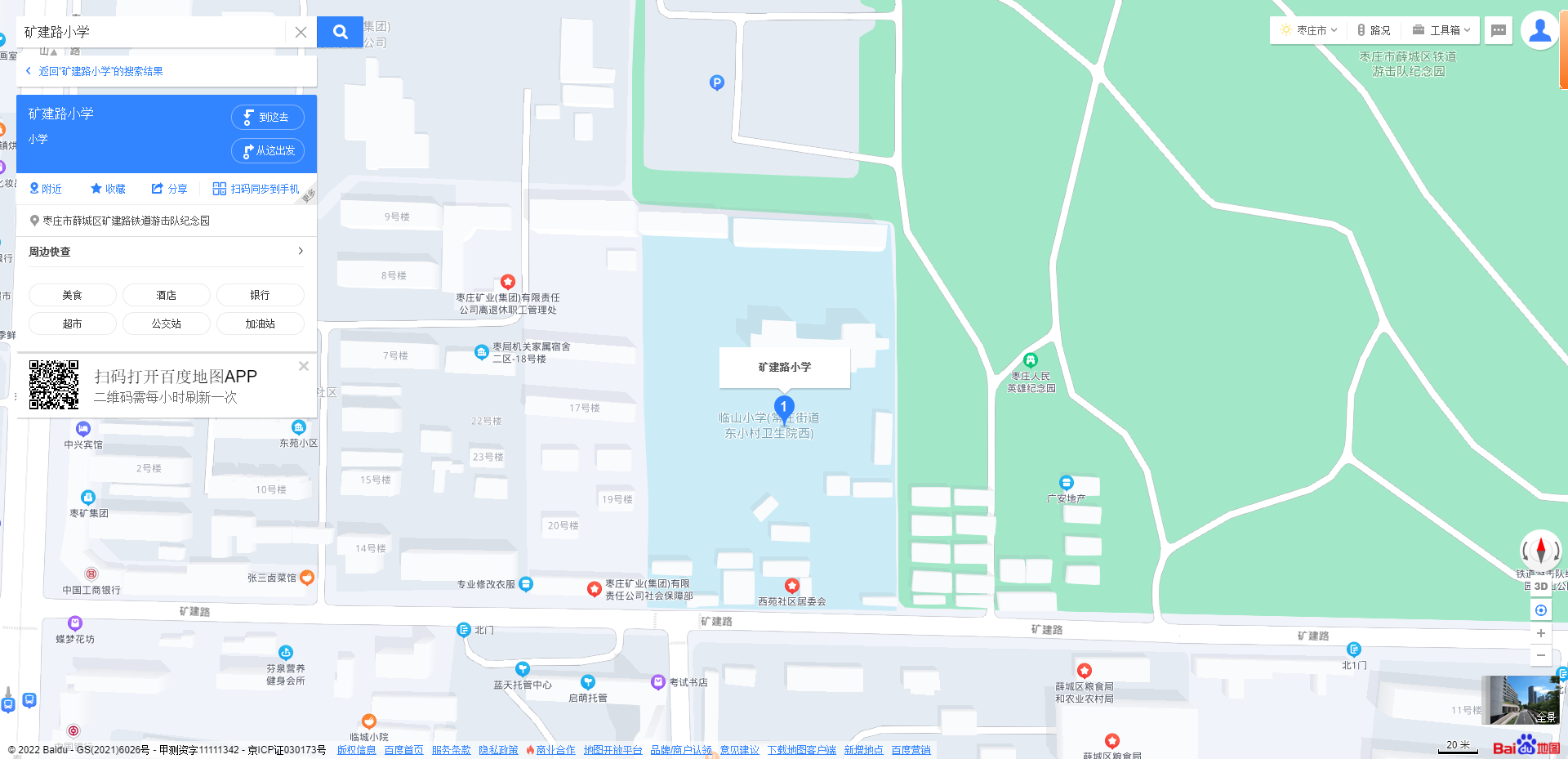
Task: Search nearby 加油站
Action: [x=260, y=324]
